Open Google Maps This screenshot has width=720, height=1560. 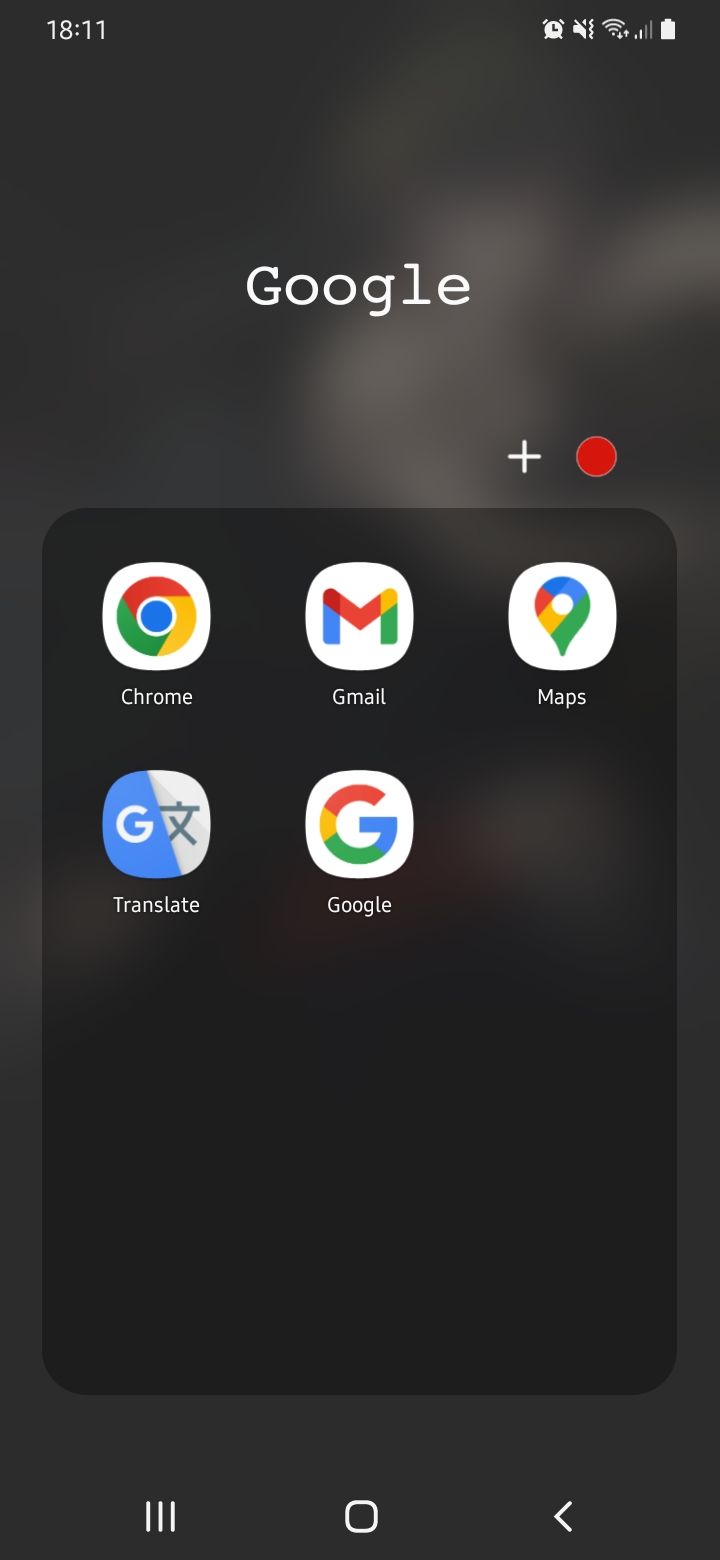pos(562,617)
